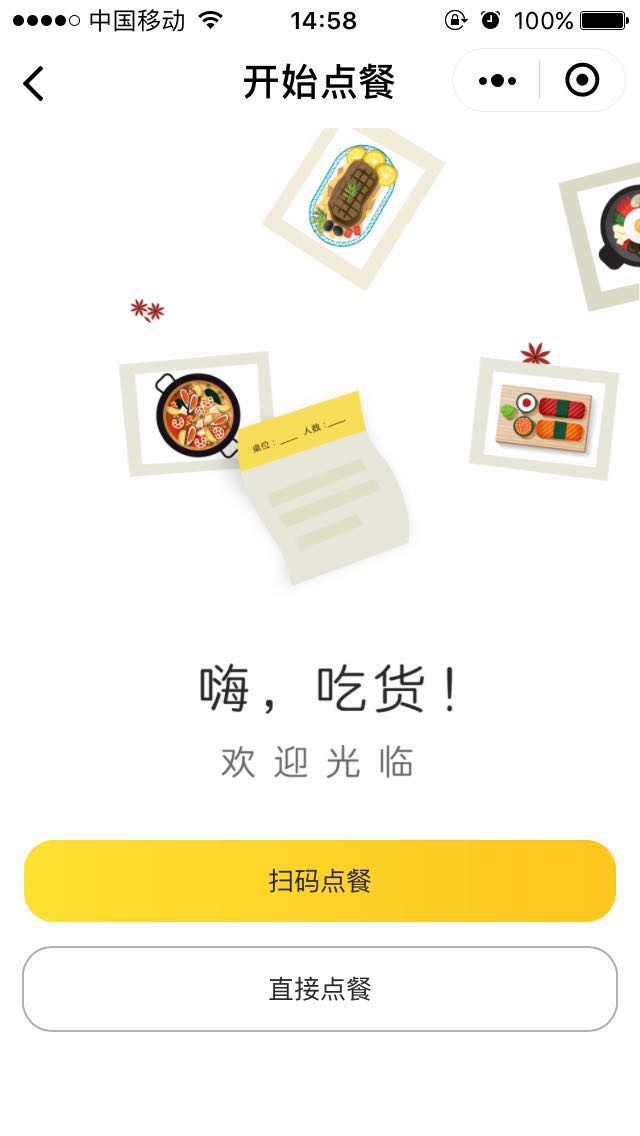The width and height of the screenshot is (640, 1136).
Task: Go back using the top-left arrow
Action: [x=34, y=83]
